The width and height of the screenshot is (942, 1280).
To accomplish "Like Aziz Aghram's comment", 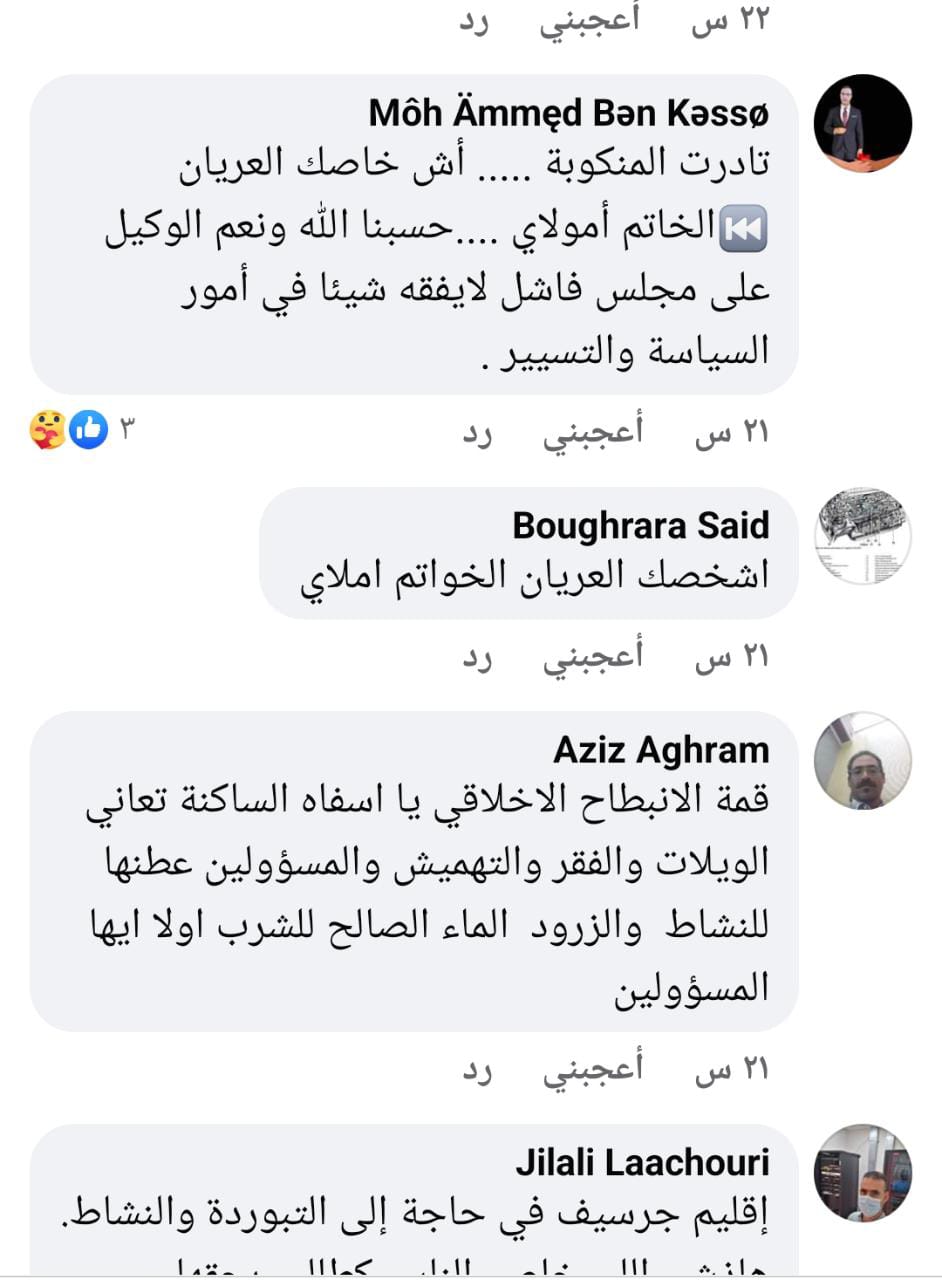I will [593, 1070].
